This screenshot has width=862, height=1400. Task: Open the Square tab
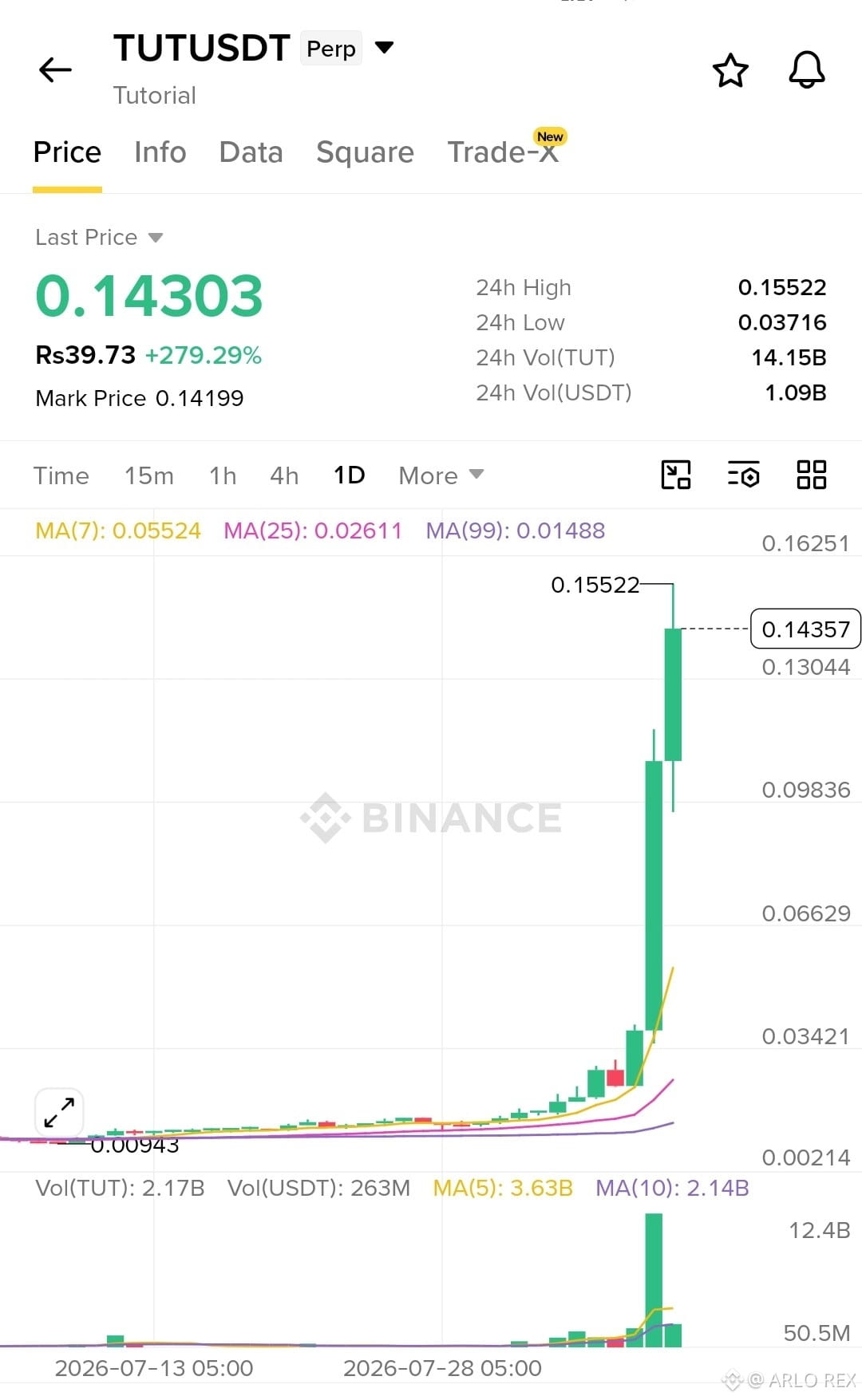(366, 152)
